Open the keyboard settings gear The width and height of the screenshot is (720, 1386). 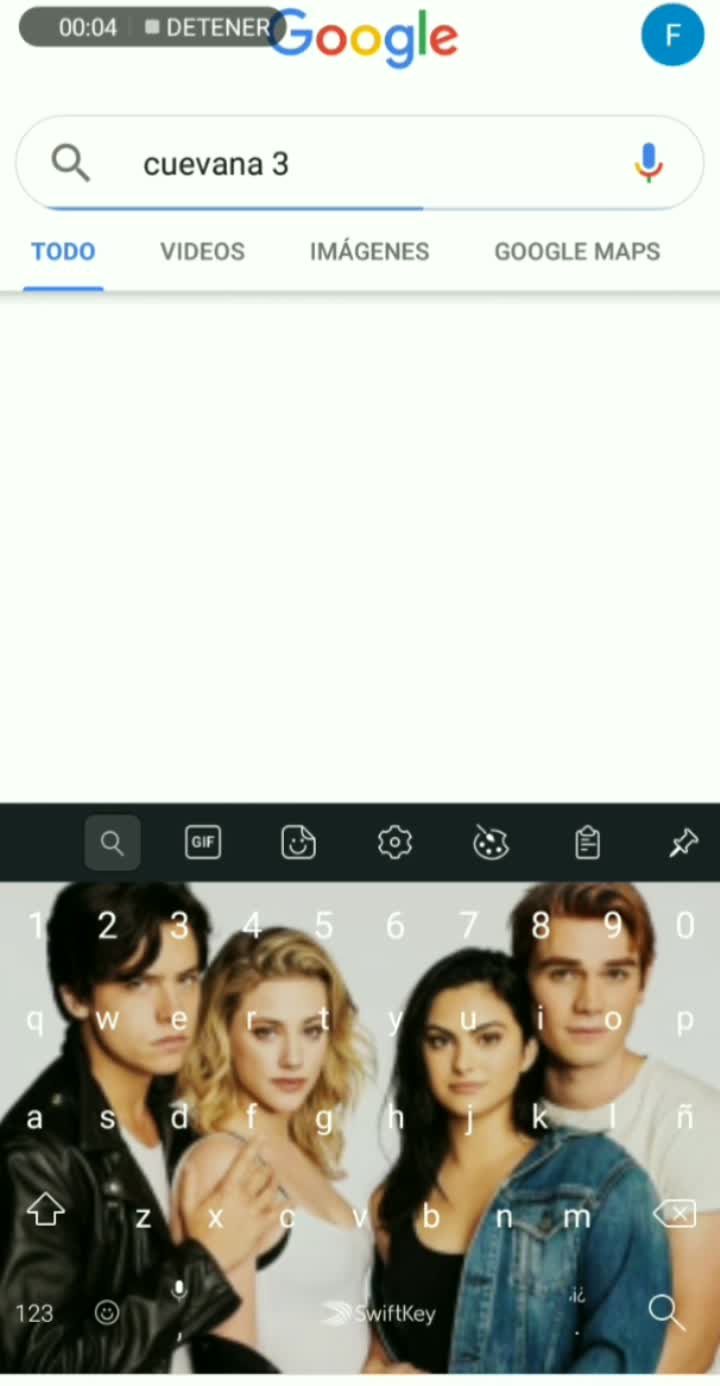click(x=395, y=843)
